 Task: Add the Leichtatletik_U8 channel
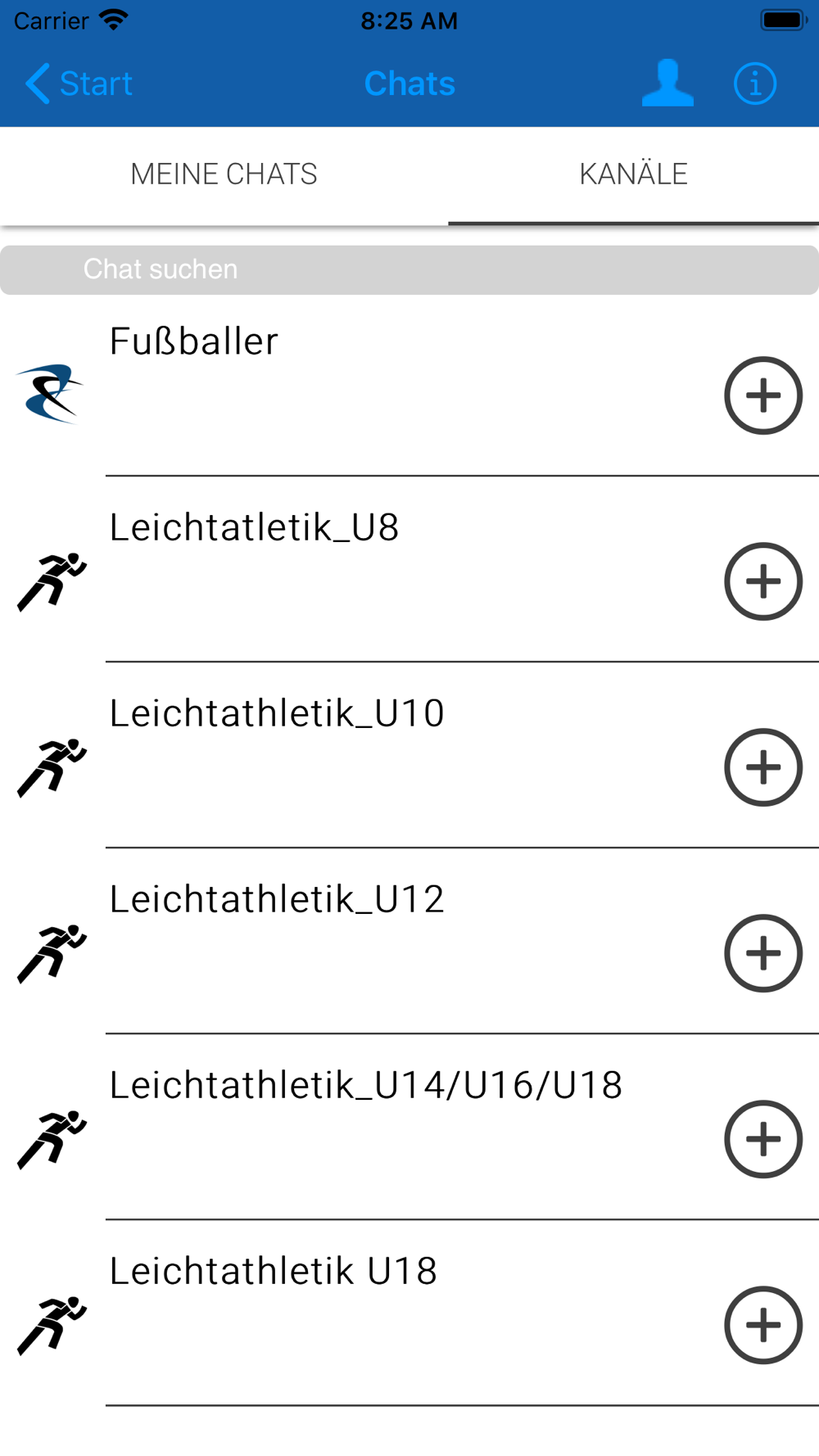(x=763, y=581)
